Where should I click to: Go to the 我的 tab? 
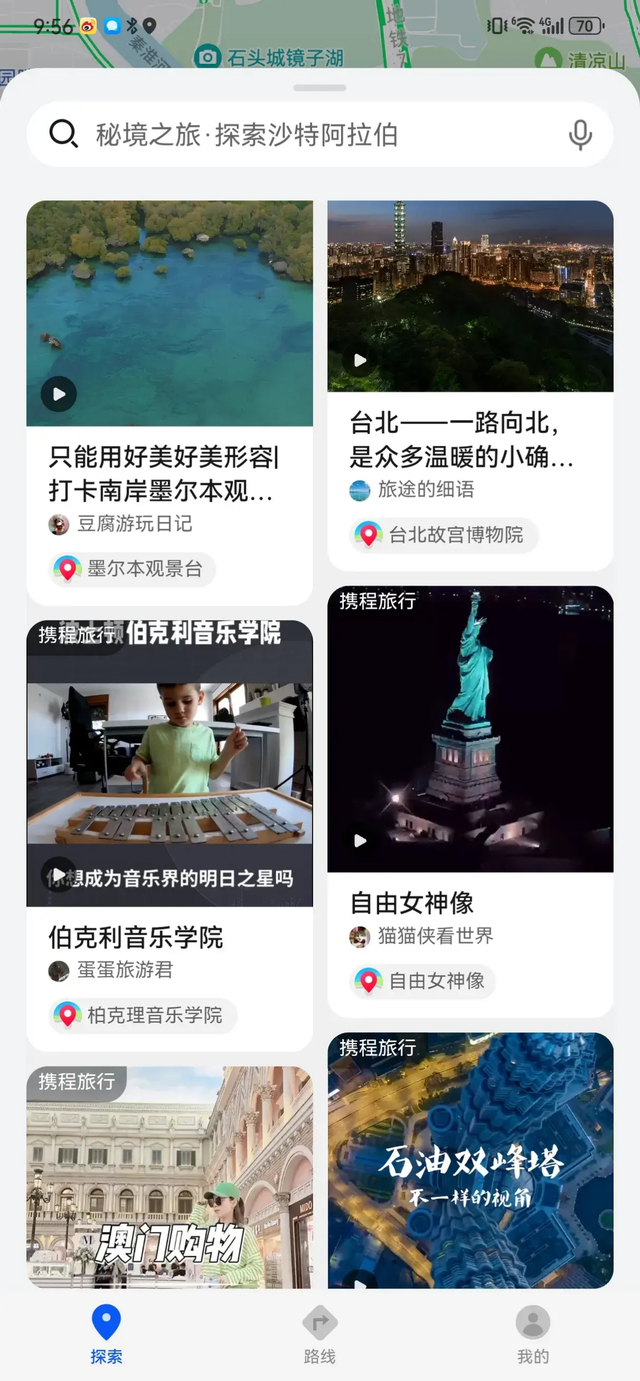533,1334
